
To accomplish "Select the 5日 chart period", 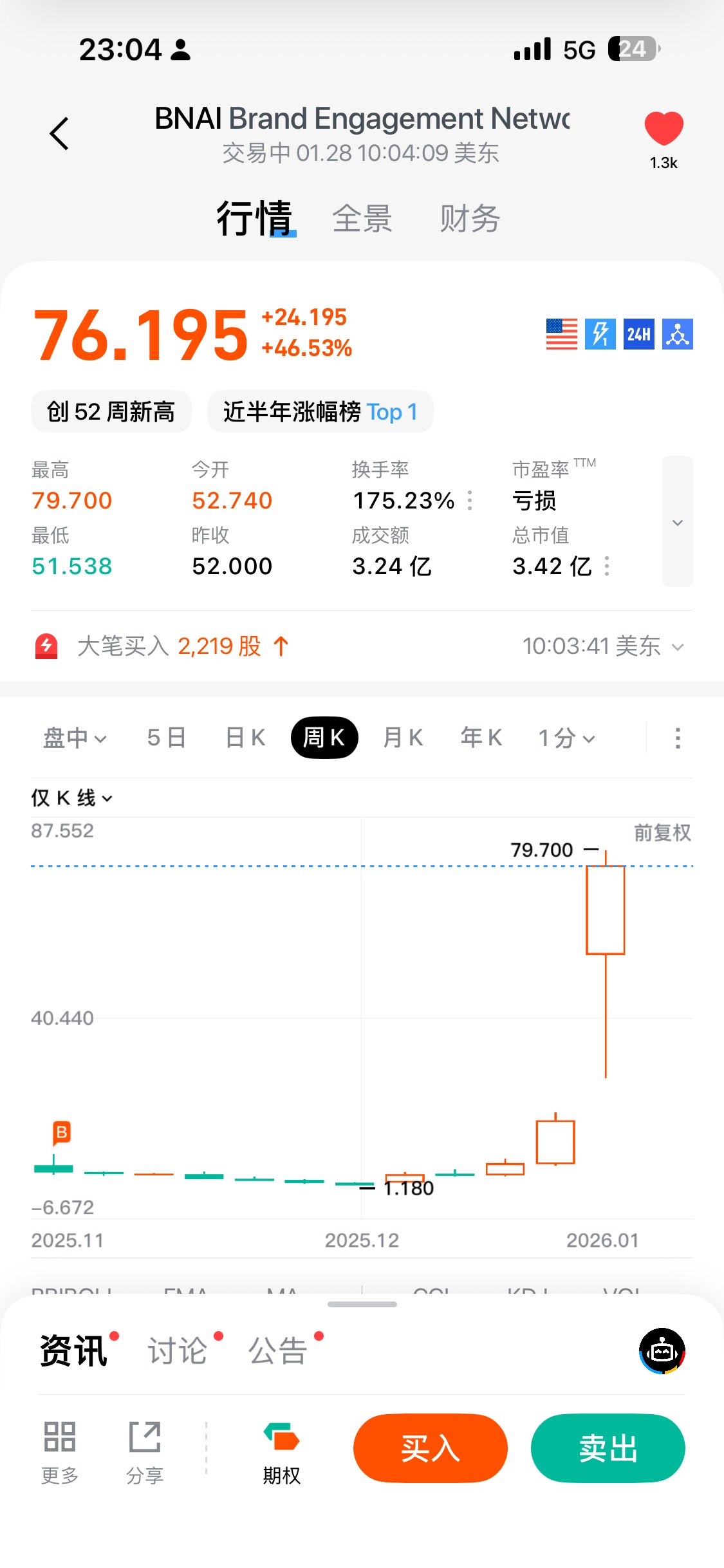I will [x=166, y=738].
